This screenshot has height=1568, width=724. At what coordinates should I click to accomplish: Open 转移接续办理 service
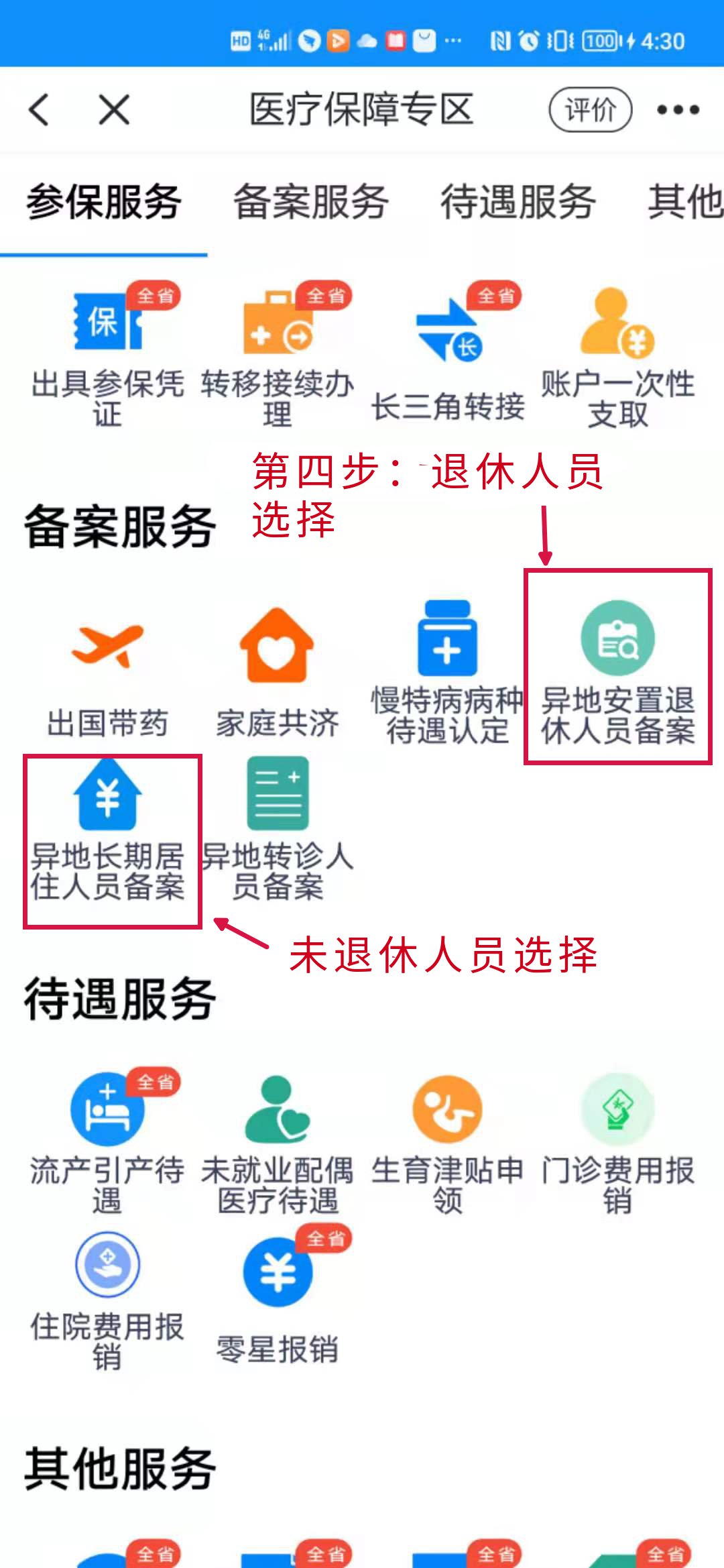point(278,355)
